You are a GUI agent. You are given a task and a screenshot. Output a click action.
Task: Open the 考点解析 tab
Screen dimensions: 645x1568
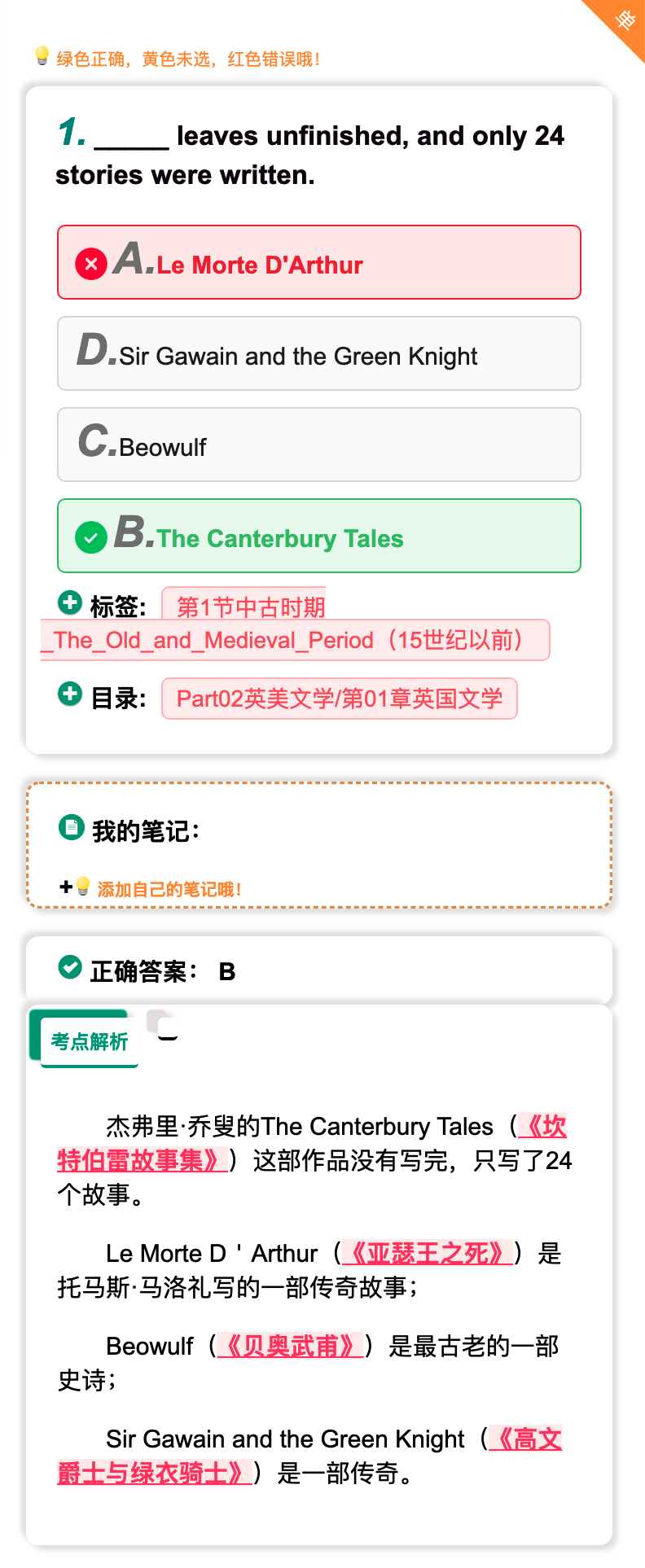click(89, 1040)
